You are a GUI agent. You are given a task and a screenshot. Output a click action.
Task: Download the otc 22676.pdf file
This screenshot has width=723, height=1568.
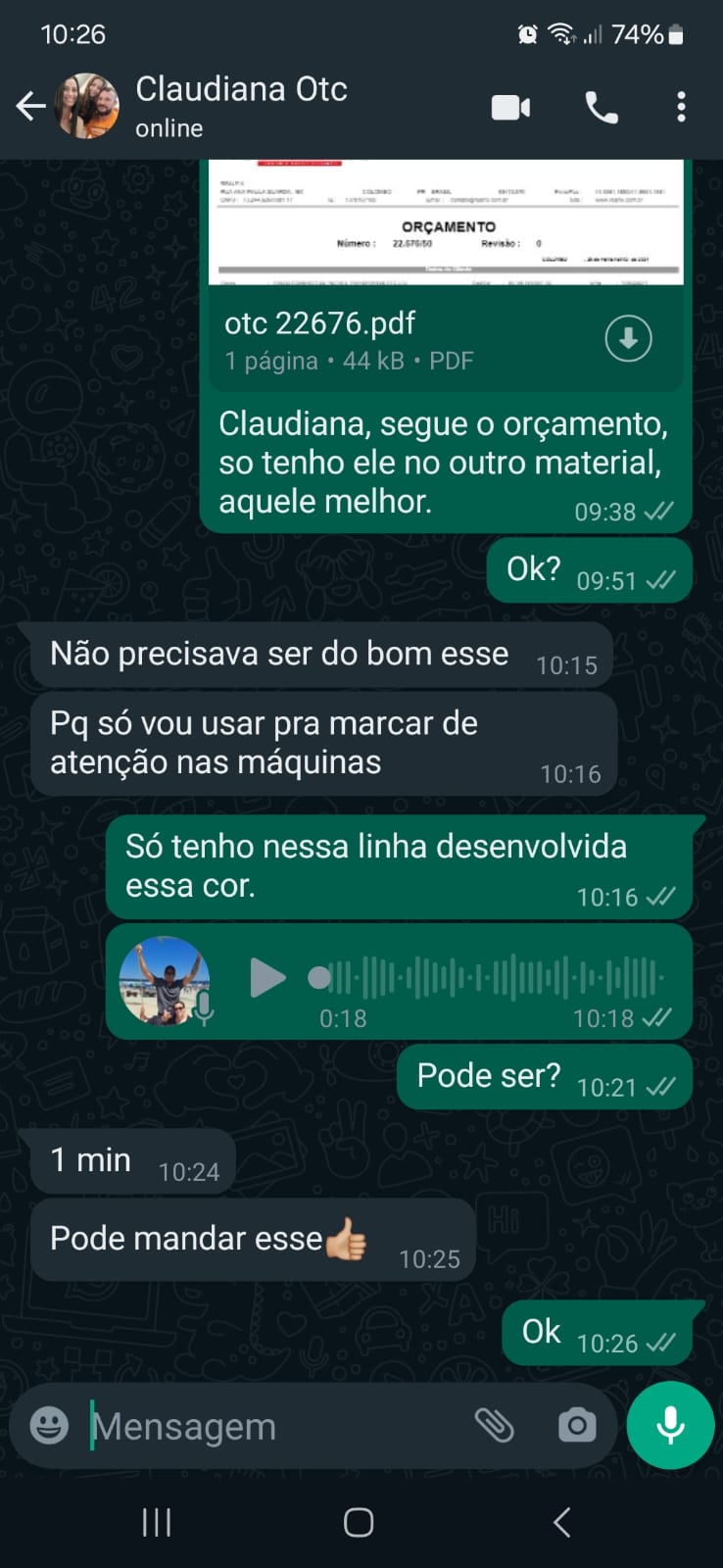(628, 338)
